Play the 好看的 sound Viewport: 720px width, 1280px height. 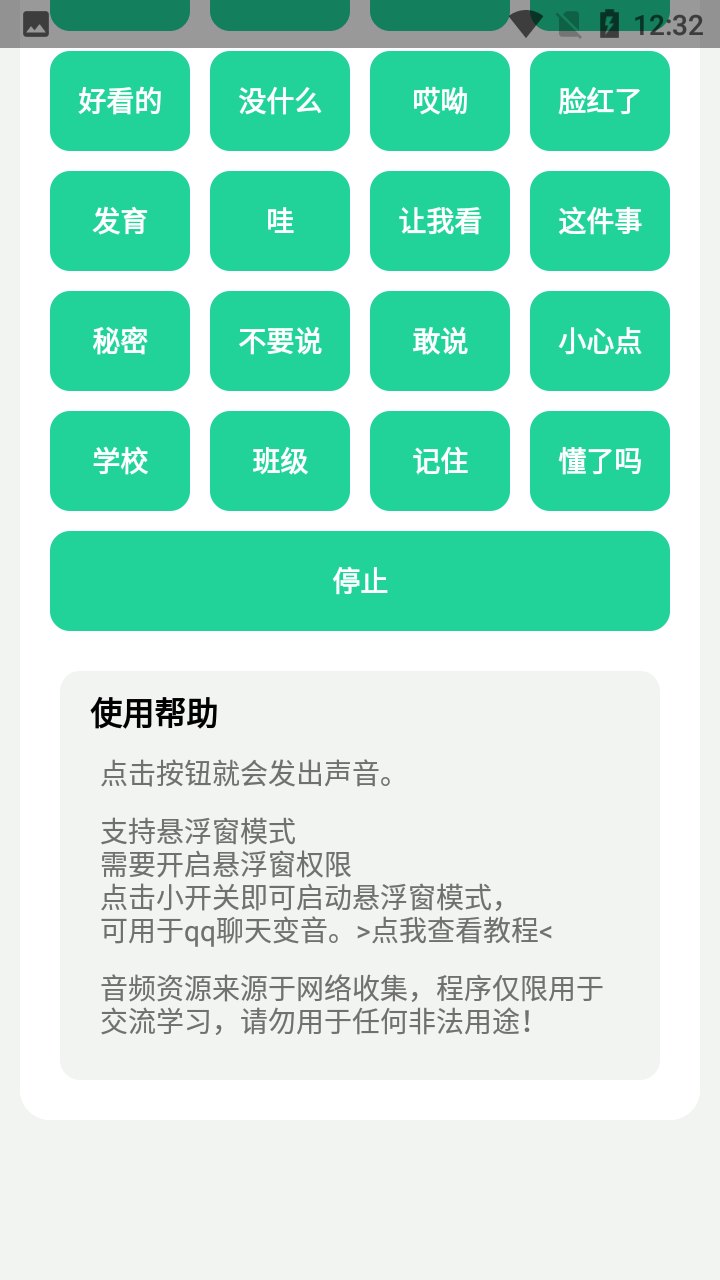coord(120,100)
